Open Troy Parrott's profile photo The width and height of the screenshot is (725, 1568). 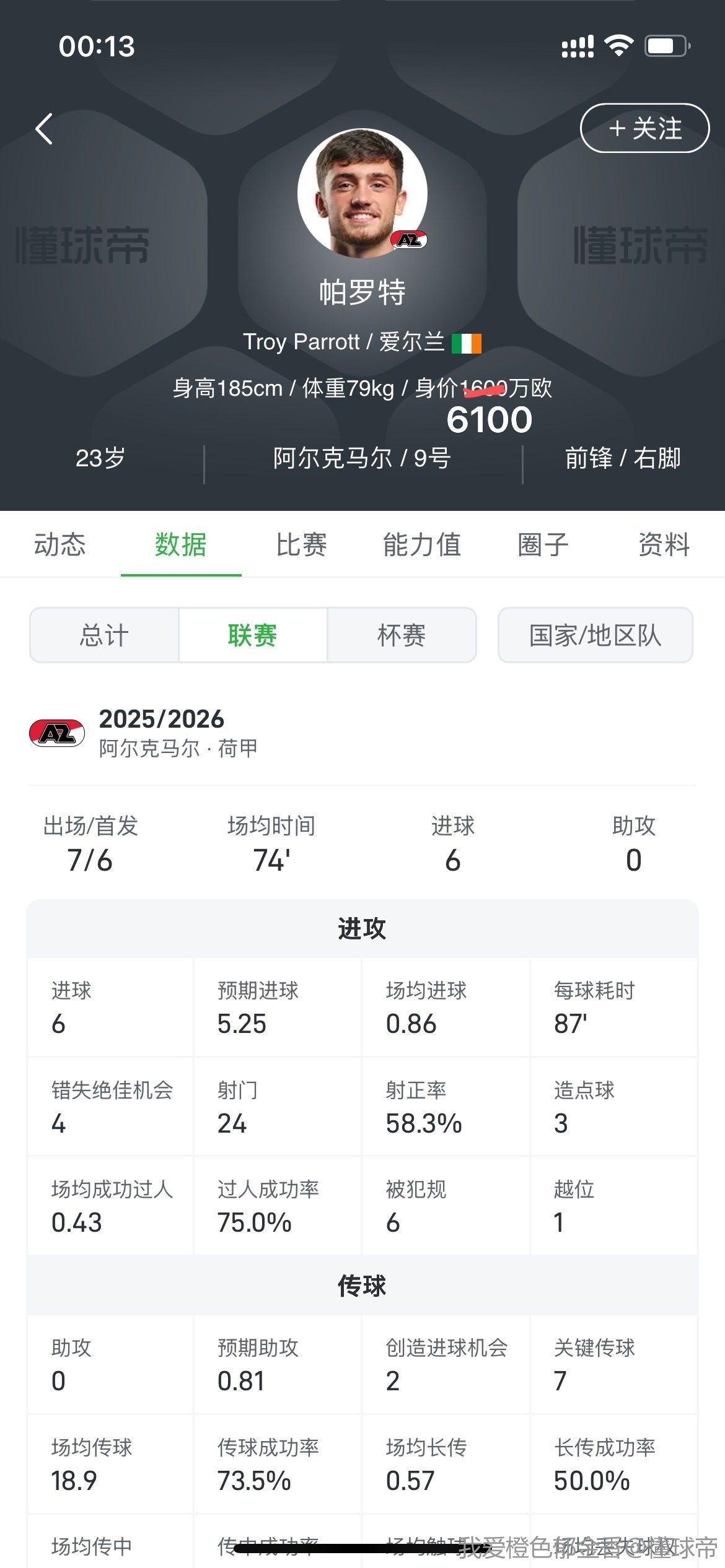[x=362, y=193]
